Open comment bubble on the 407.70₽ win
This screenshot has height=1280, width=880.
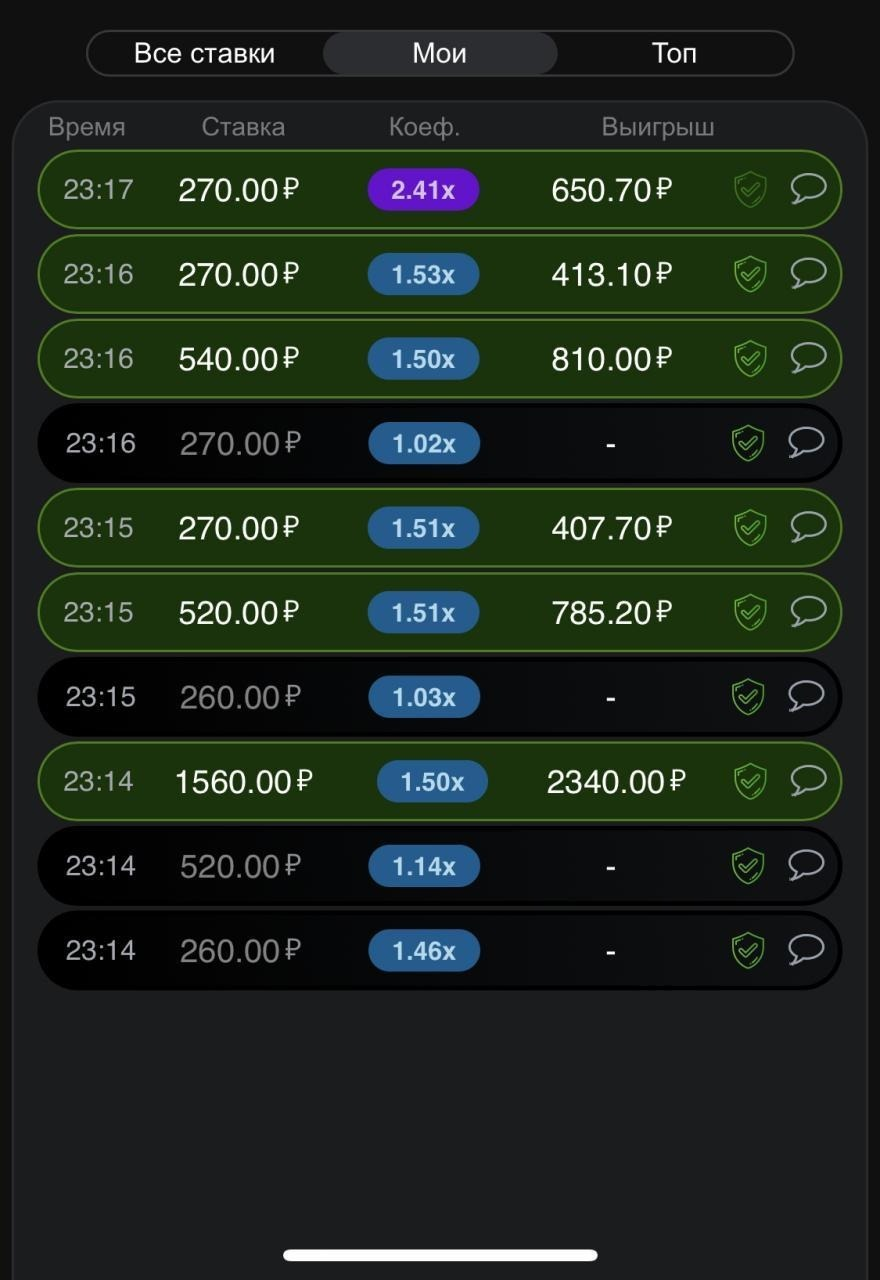tap(808, 526)
